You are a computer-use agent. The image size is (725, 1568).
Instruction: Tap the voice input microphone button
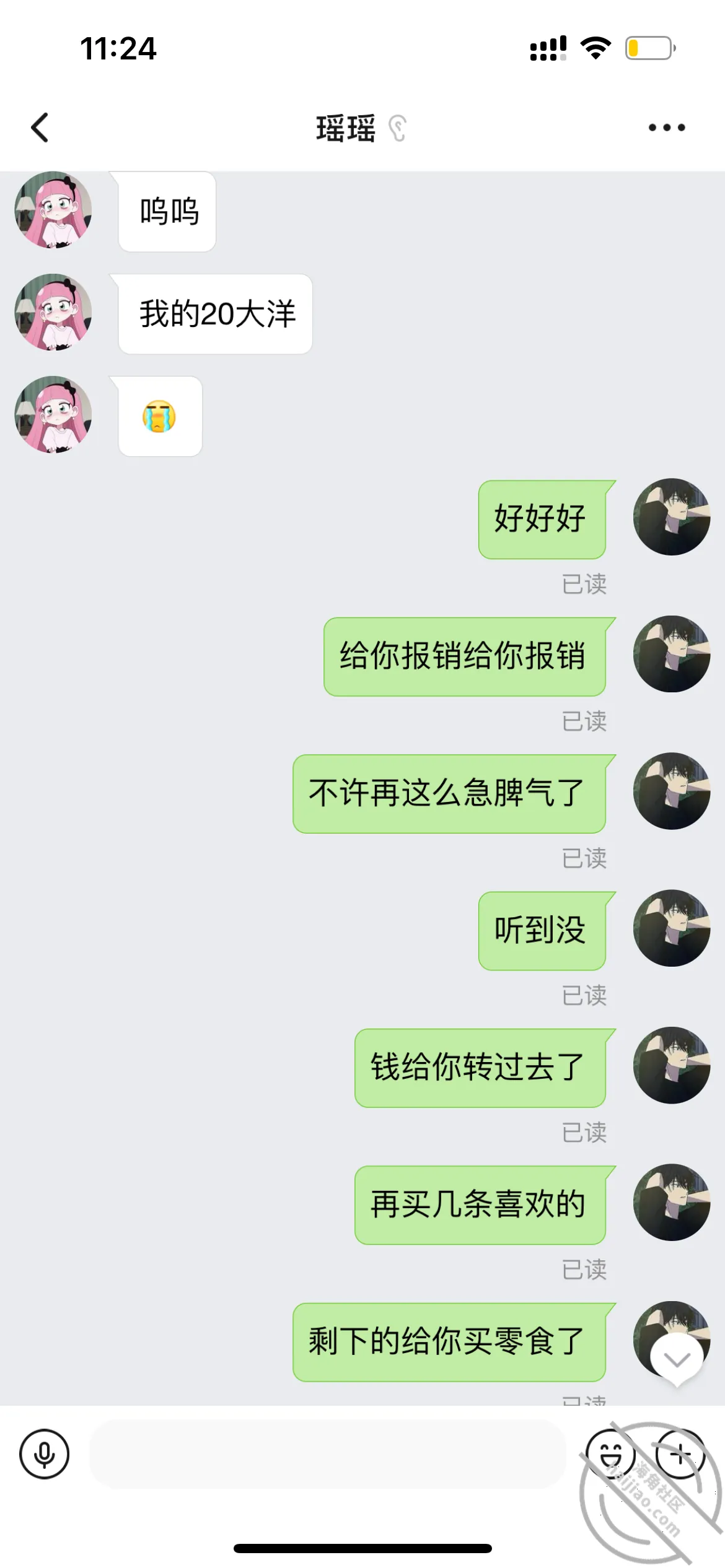tap(44, 1453)
